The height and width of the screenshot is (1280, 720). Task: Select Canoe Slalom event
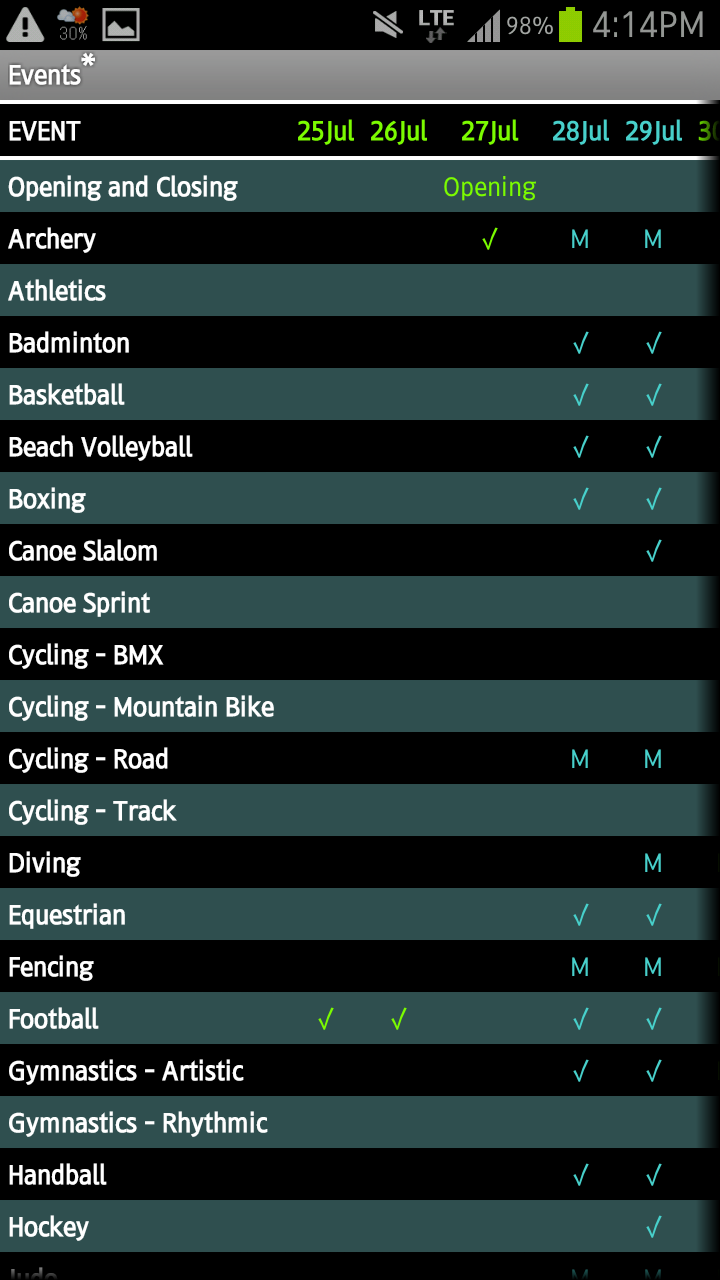360,550
